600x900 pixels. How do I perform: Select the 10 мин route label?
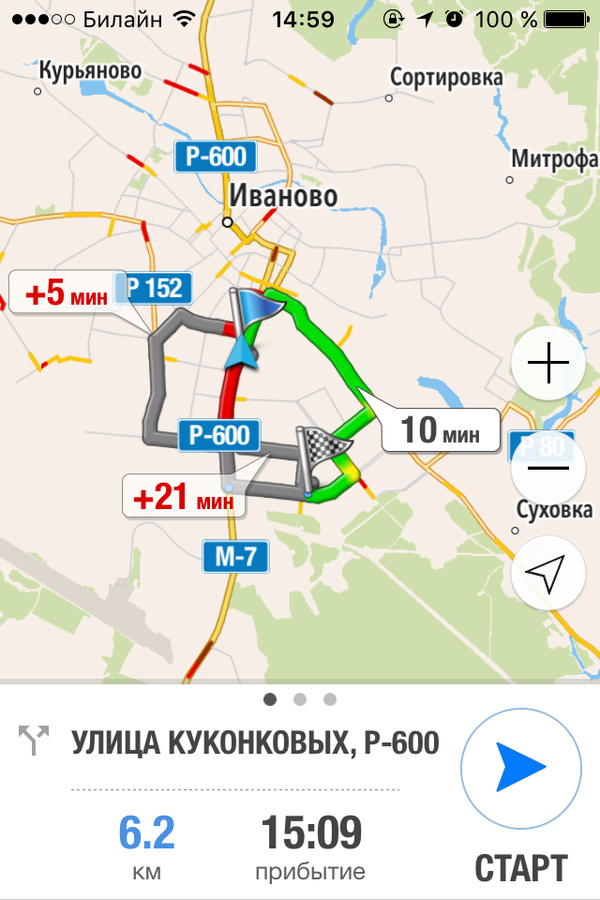tap(438, 431)
